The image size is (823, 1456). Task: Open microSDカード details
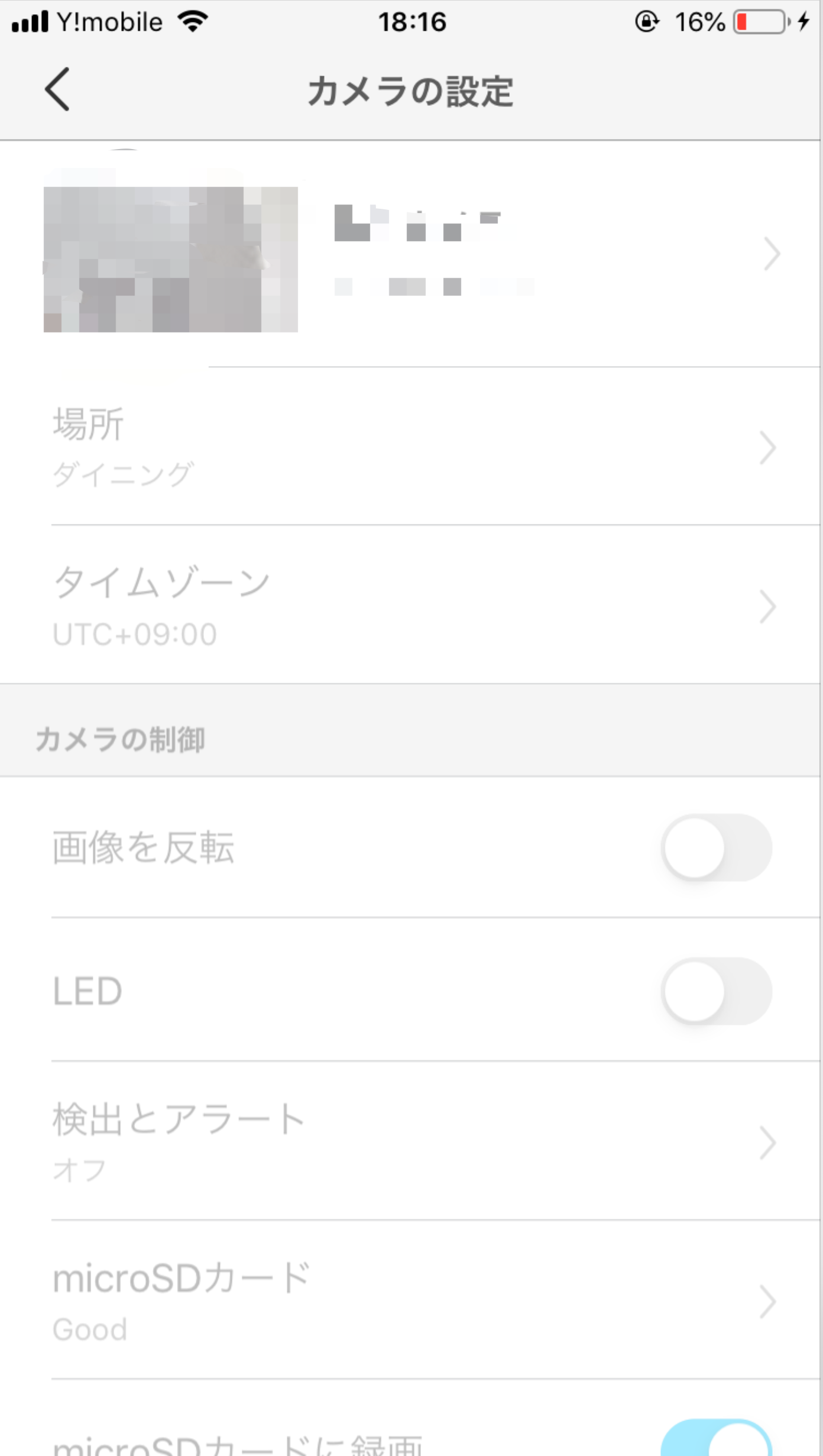(410, 1300)
